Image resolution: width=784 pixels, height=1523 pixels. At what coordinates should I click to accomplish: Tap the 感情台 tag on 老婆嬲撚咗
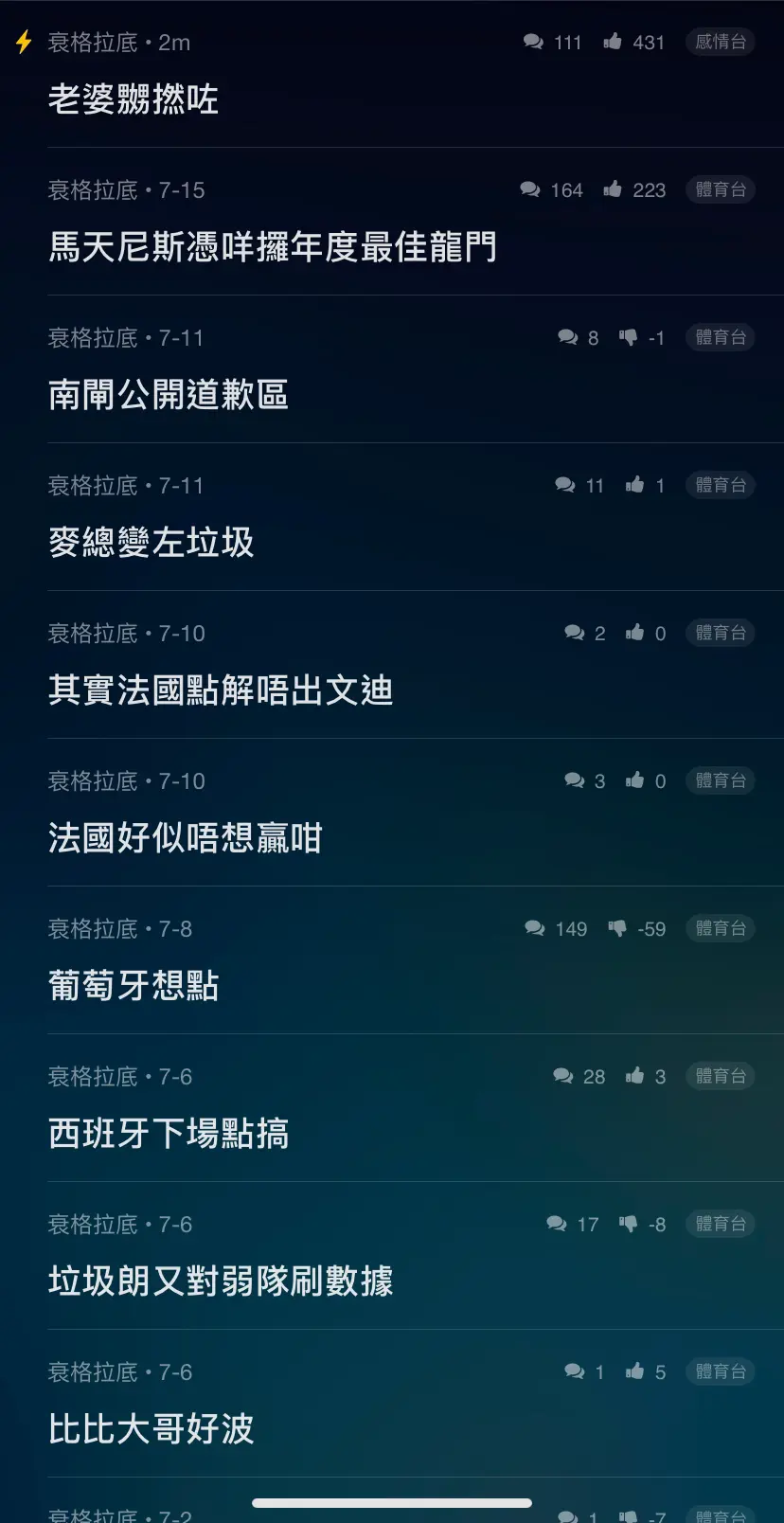tap(720, 42)
